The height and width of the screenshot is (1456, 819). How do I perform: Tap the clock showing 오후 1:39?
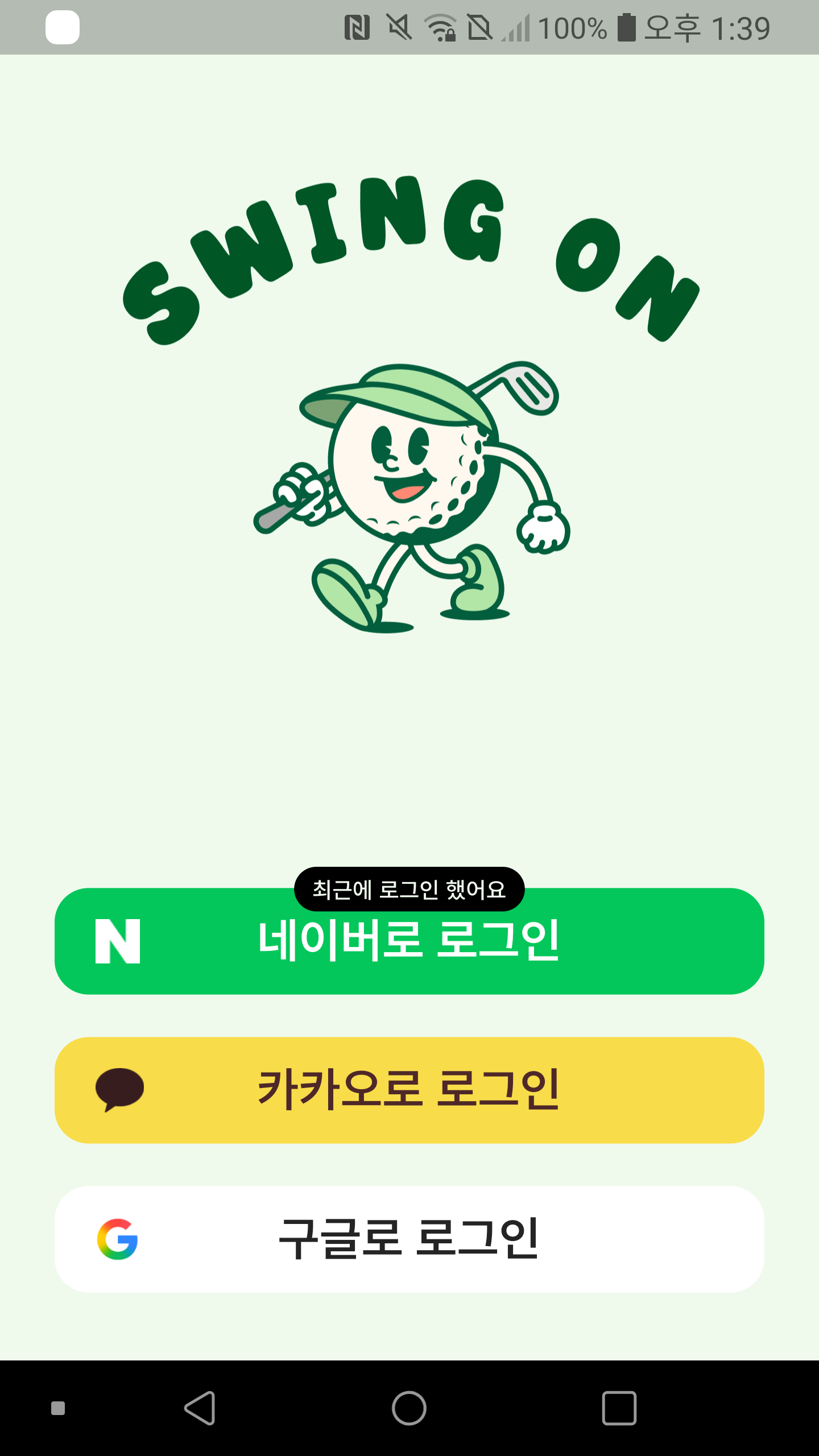pos(708,27)
